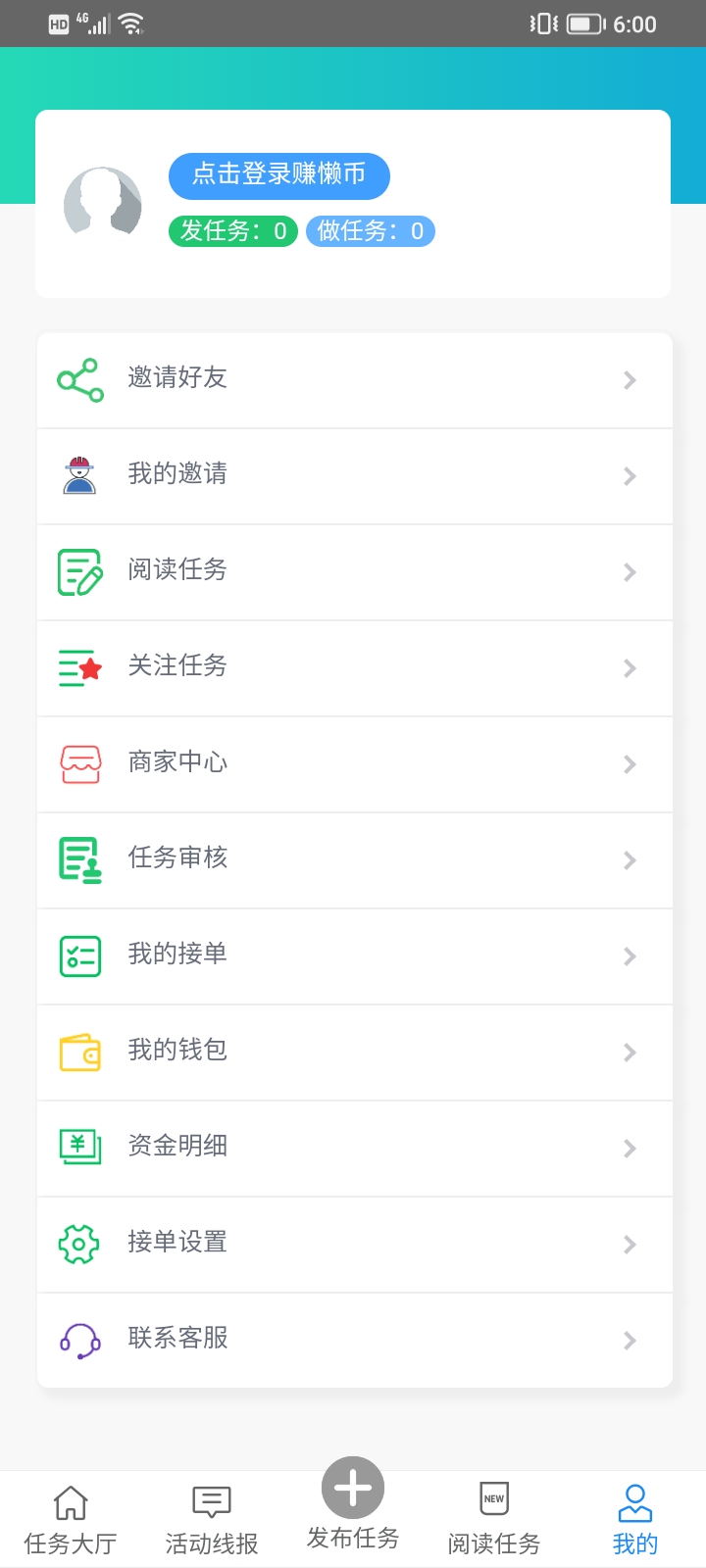Open the 我的邀请 row
706x1568 pixels.
[353, 475]
